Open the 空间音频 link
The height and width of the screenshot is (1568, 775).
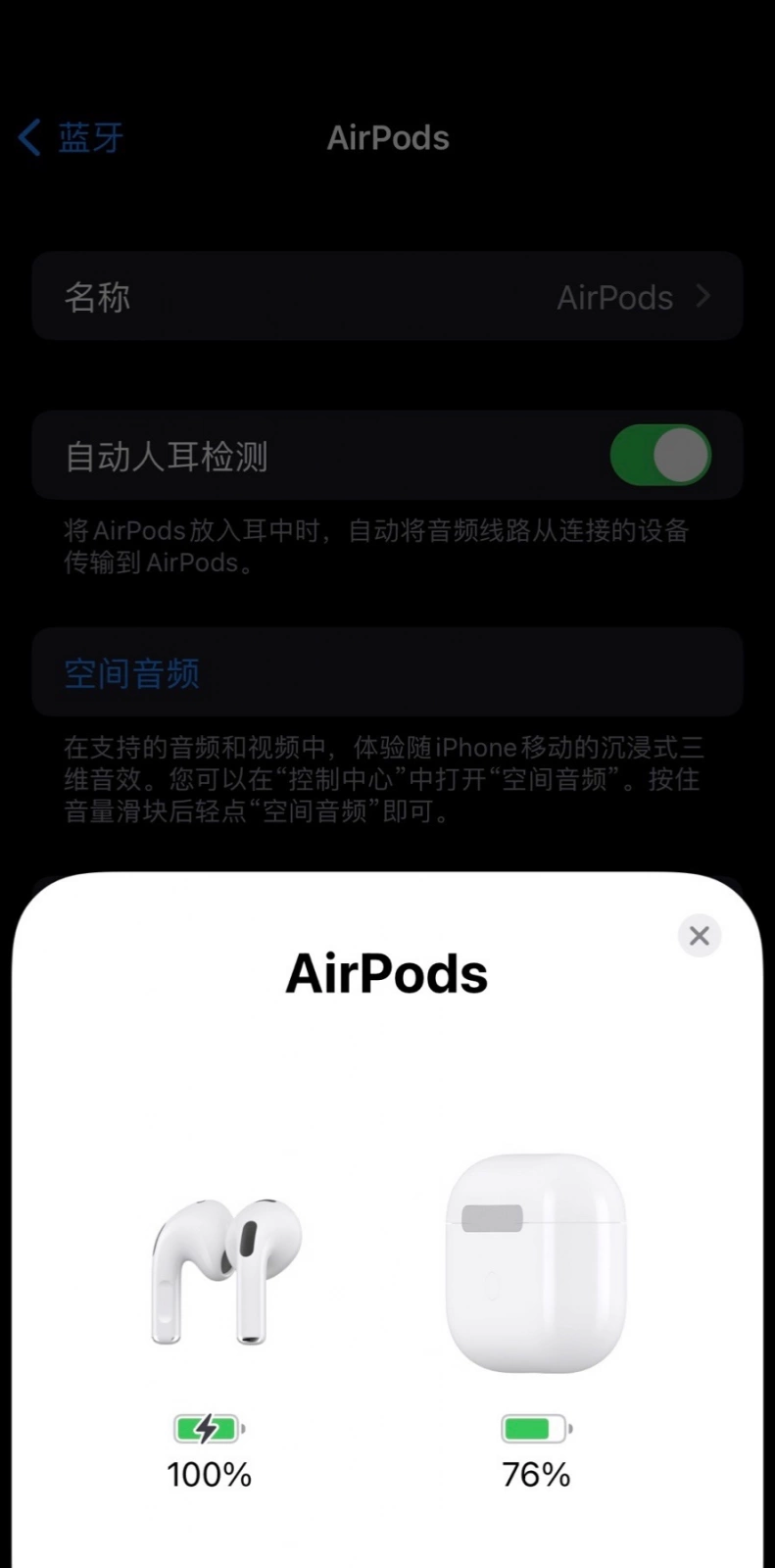(132, 673)
